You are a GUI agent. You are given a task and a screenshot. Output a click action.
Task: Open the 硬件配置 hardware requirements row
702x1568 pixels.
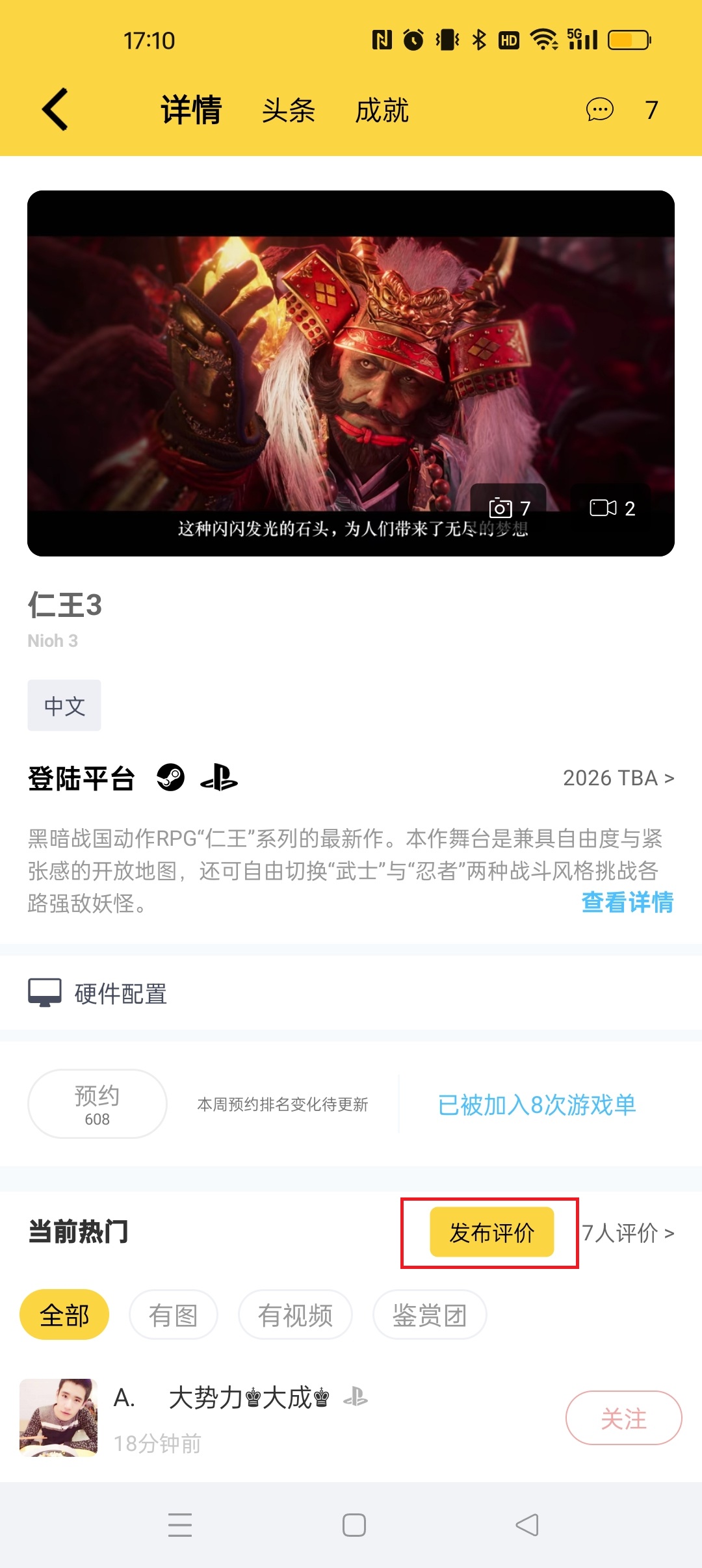pyautogui.click(x=120, y=993)
